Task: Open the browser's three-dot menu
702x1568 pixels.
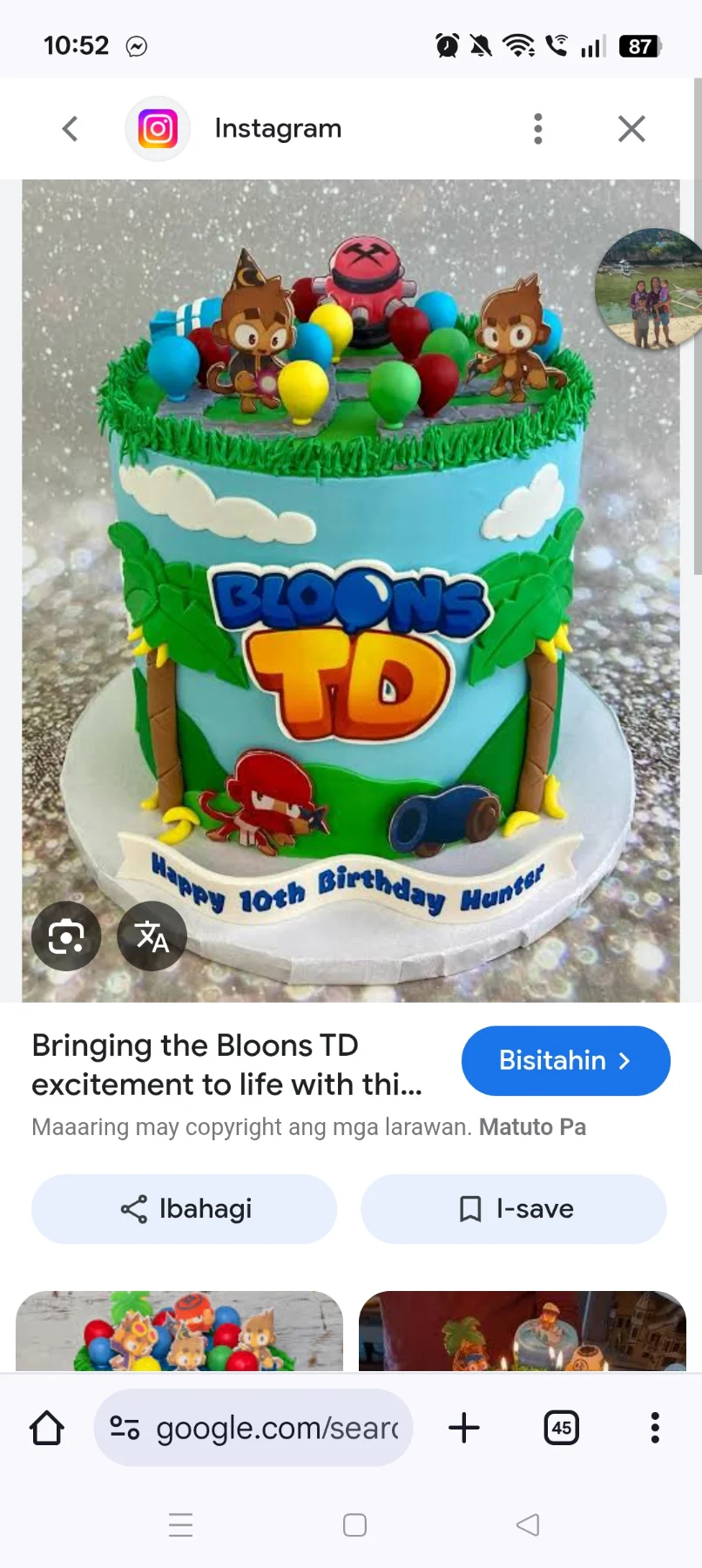Action: [x=655, y=1428]
